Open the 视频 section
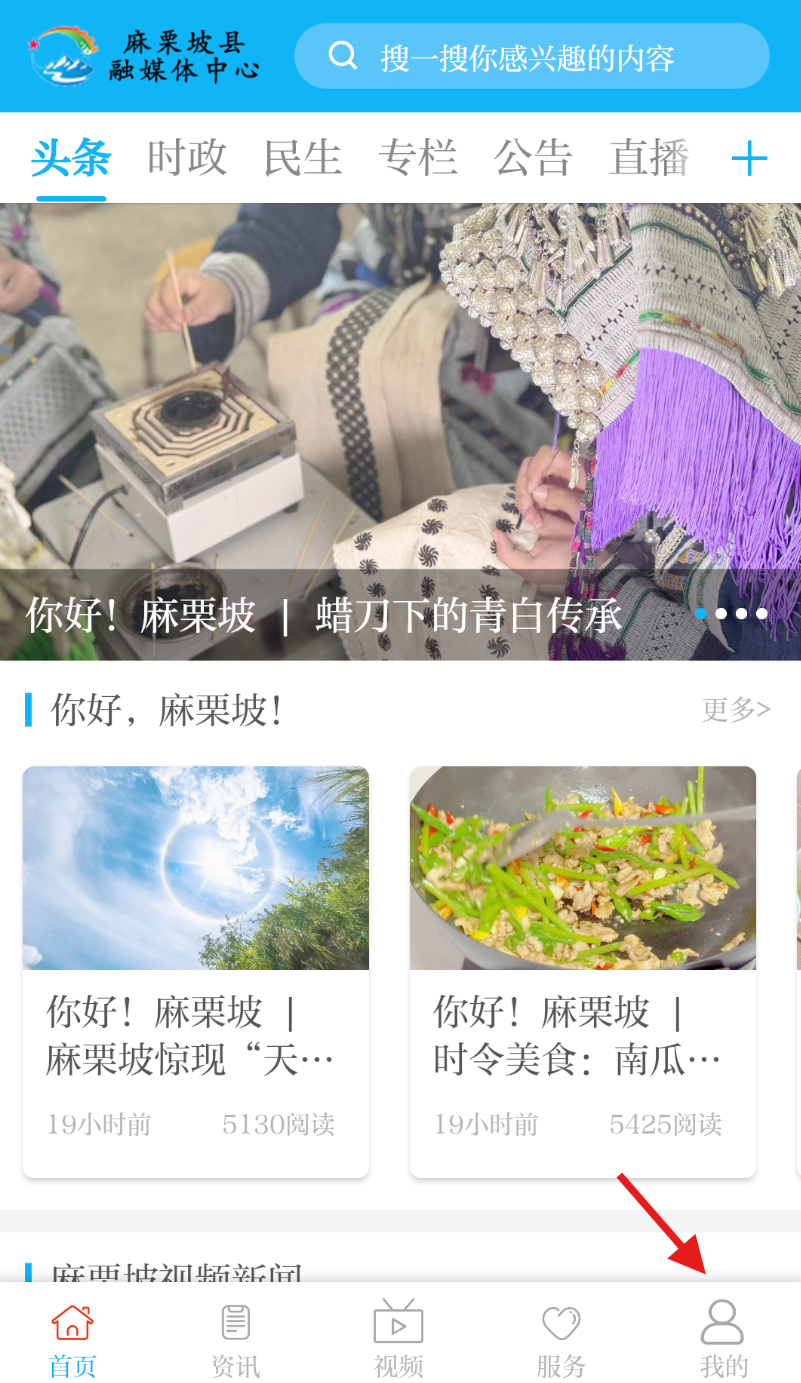Image resolution: width=801 pixels, height=1383 pixels. 398,1338
